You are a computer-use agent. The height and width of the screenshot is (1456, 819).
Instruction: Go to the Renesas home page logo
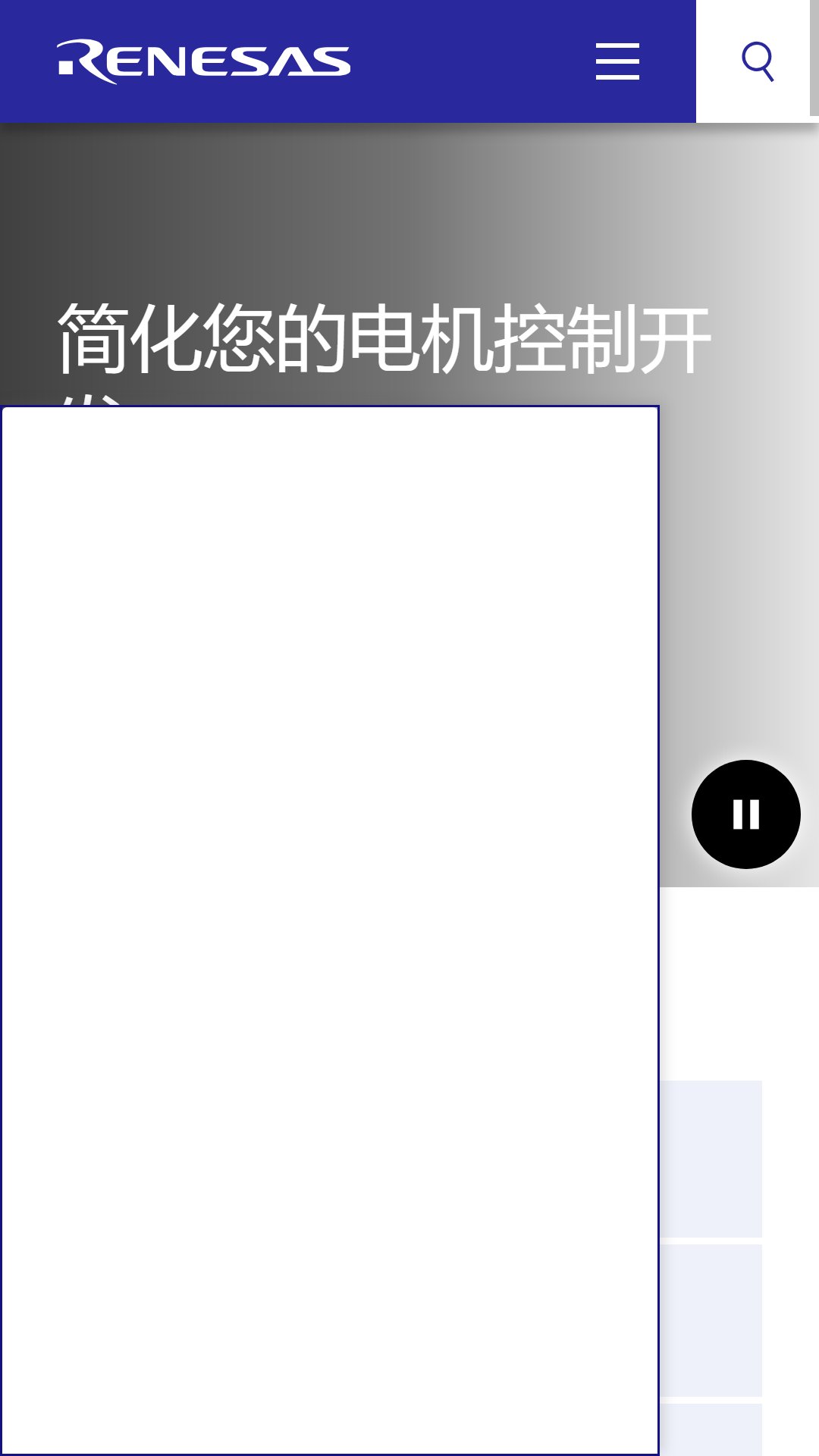click(204, 61)
